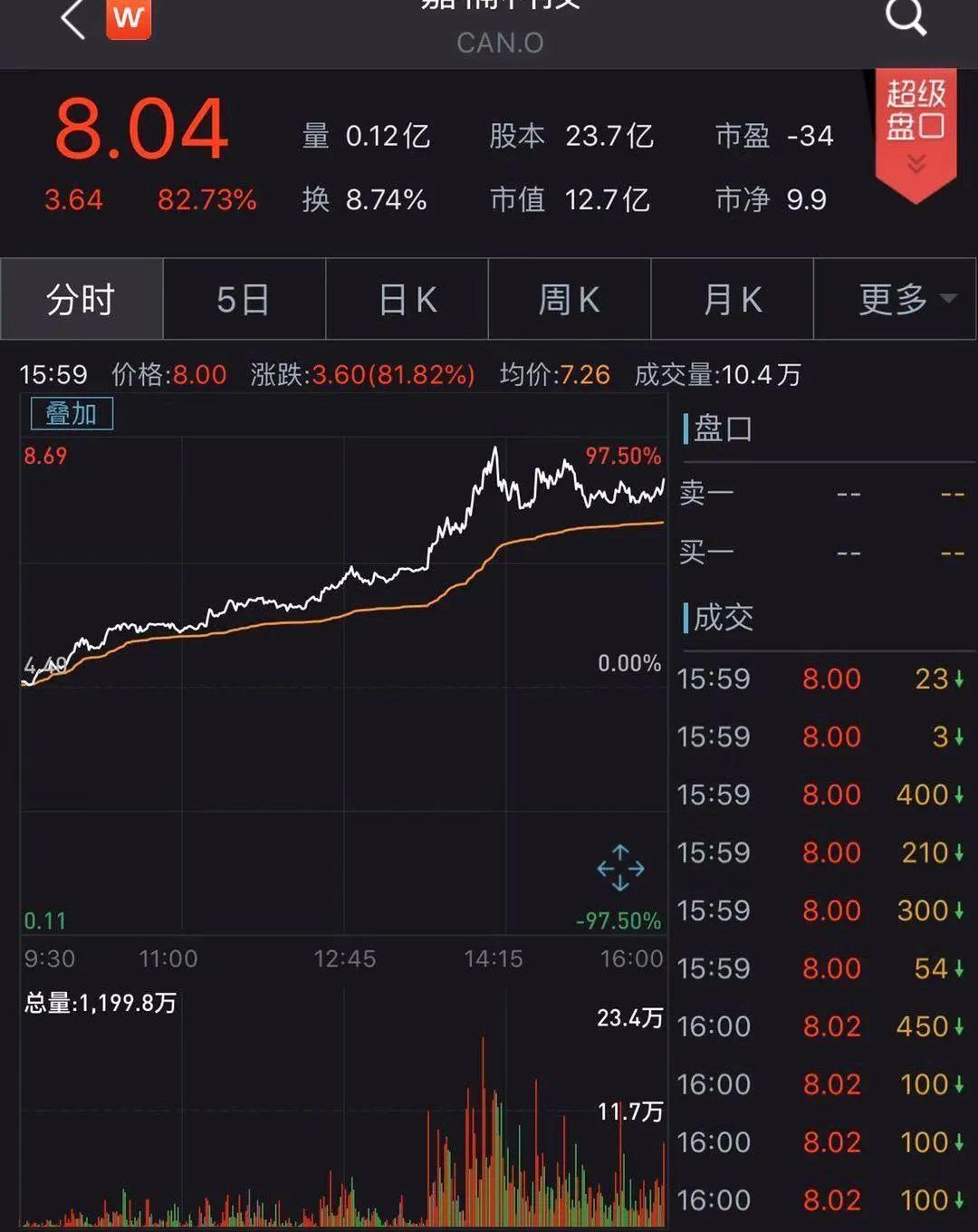This screenshot has height=1232, width=978.
Task: Tap the 叠加 overlay button
Action: coord(72,414)
